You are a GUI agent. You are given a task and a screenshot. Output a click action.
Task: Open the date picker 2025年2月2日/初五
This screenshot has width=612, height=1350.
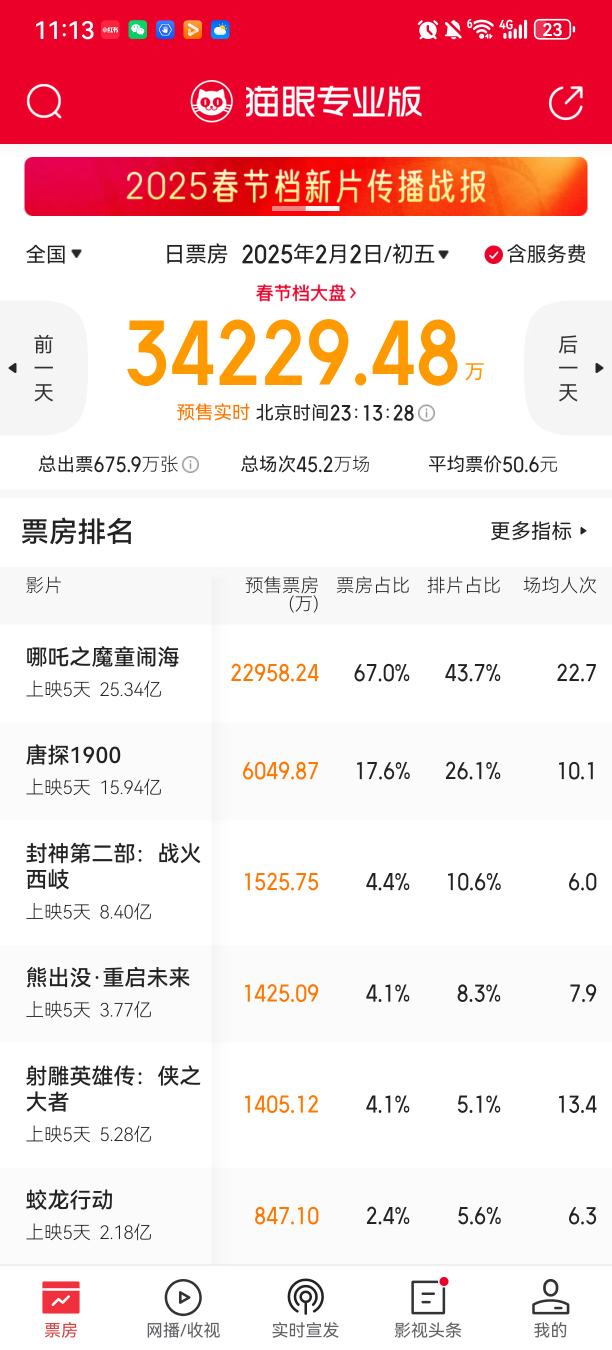tap(346, 255)
